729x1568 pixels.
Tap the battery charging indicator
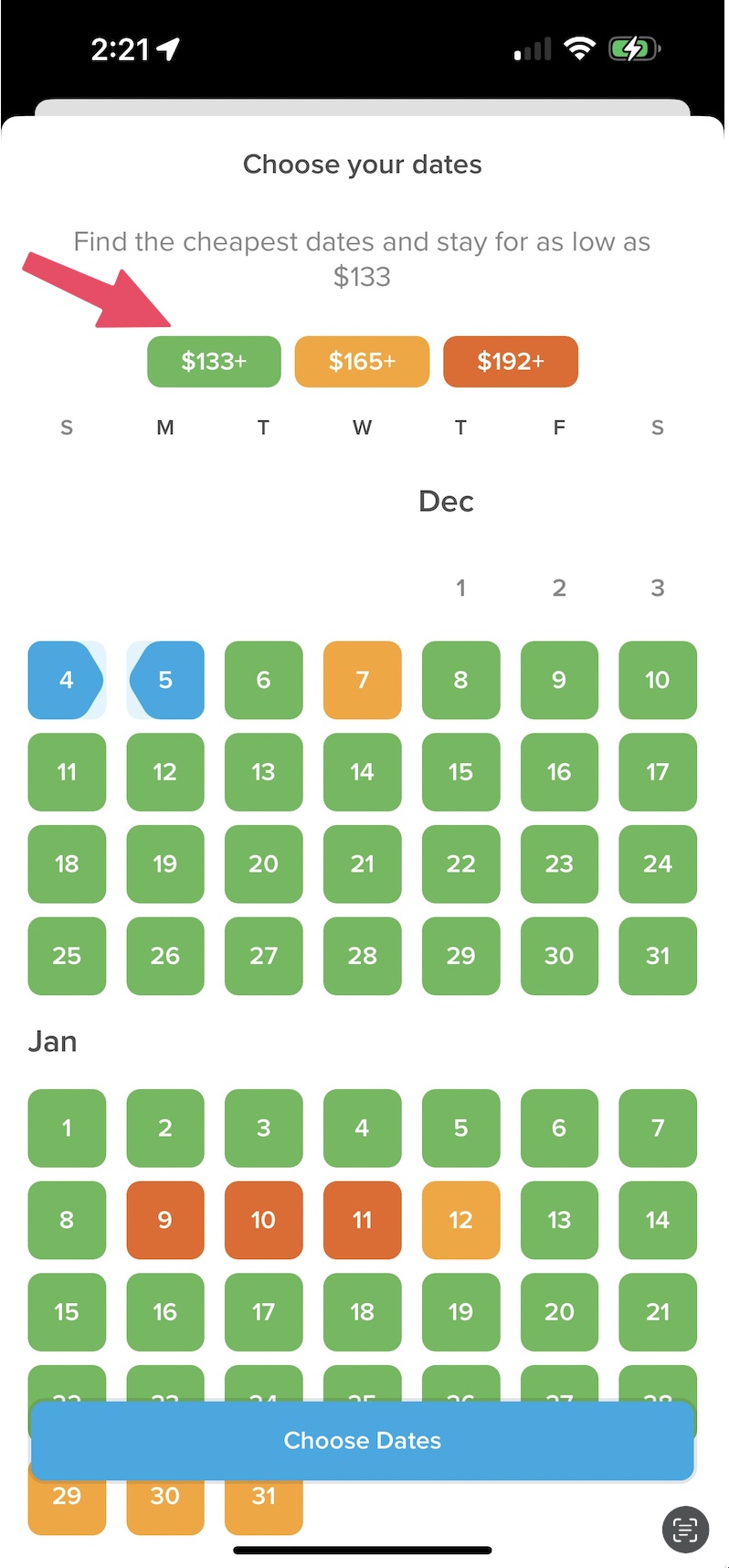click(634, 48)
